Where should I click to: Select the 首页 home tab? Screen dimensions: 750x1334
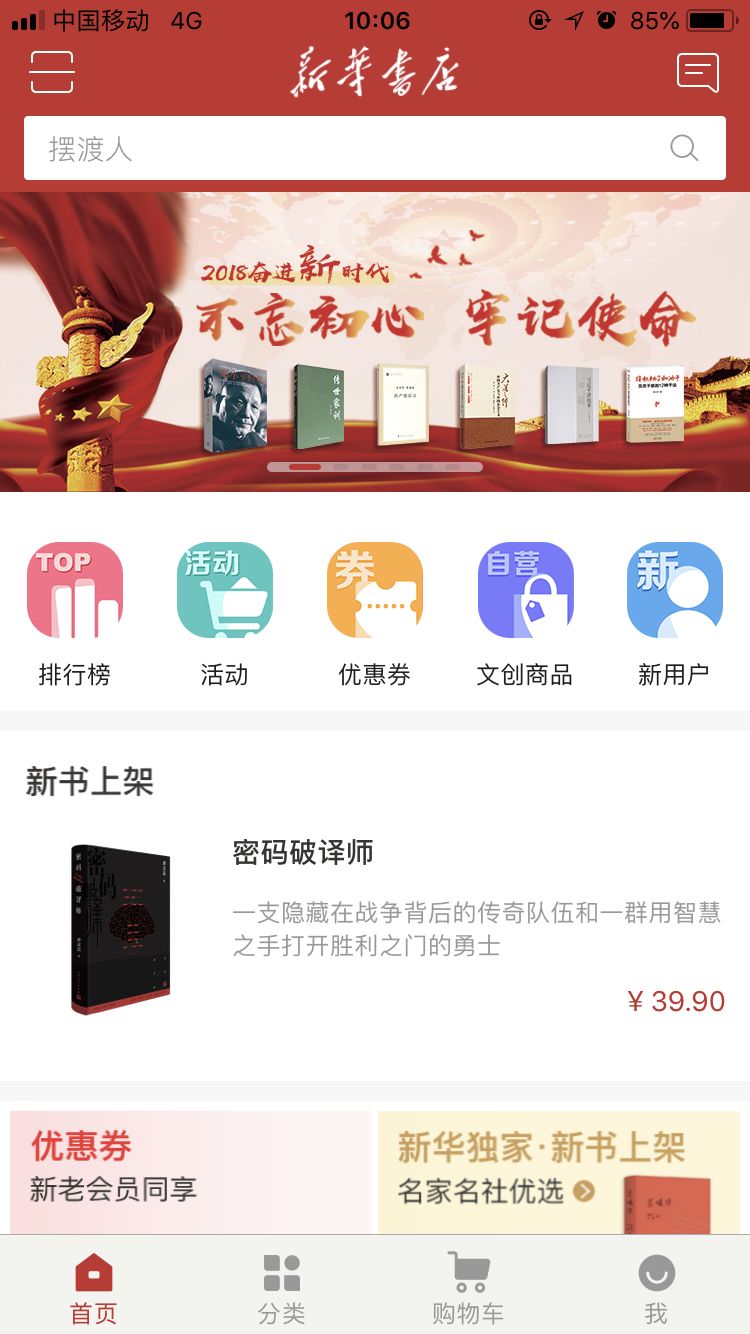point(93,1285)
